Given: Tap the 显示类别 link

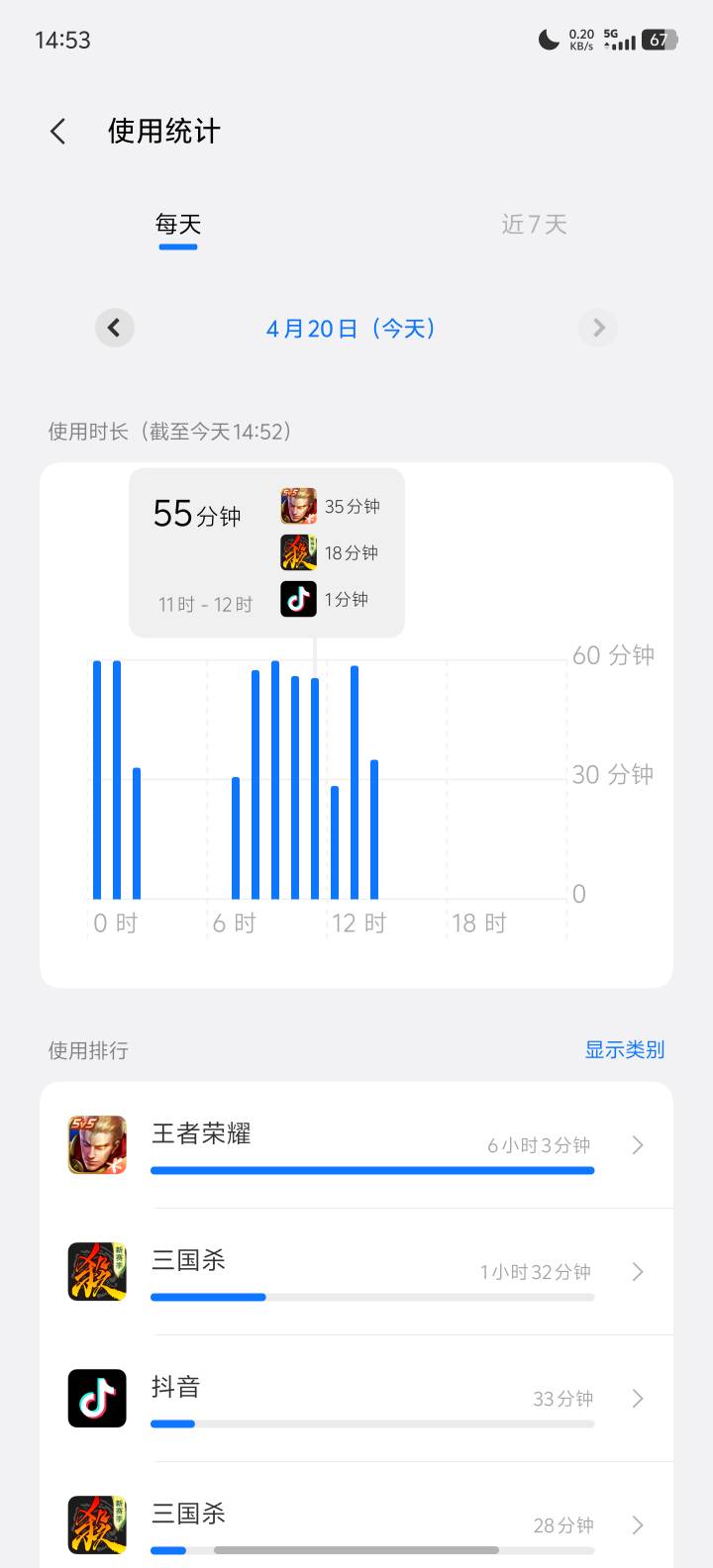Looking at the screenshot, I should [x=624, y=1050].
